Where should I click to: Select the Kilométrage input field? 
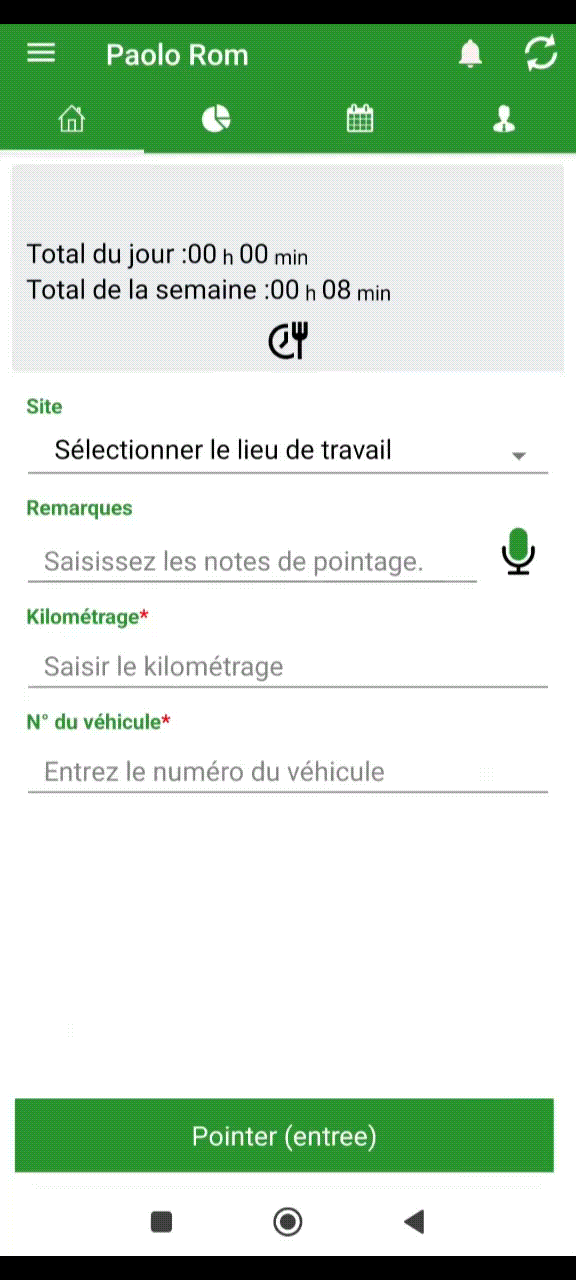point(288,667)
